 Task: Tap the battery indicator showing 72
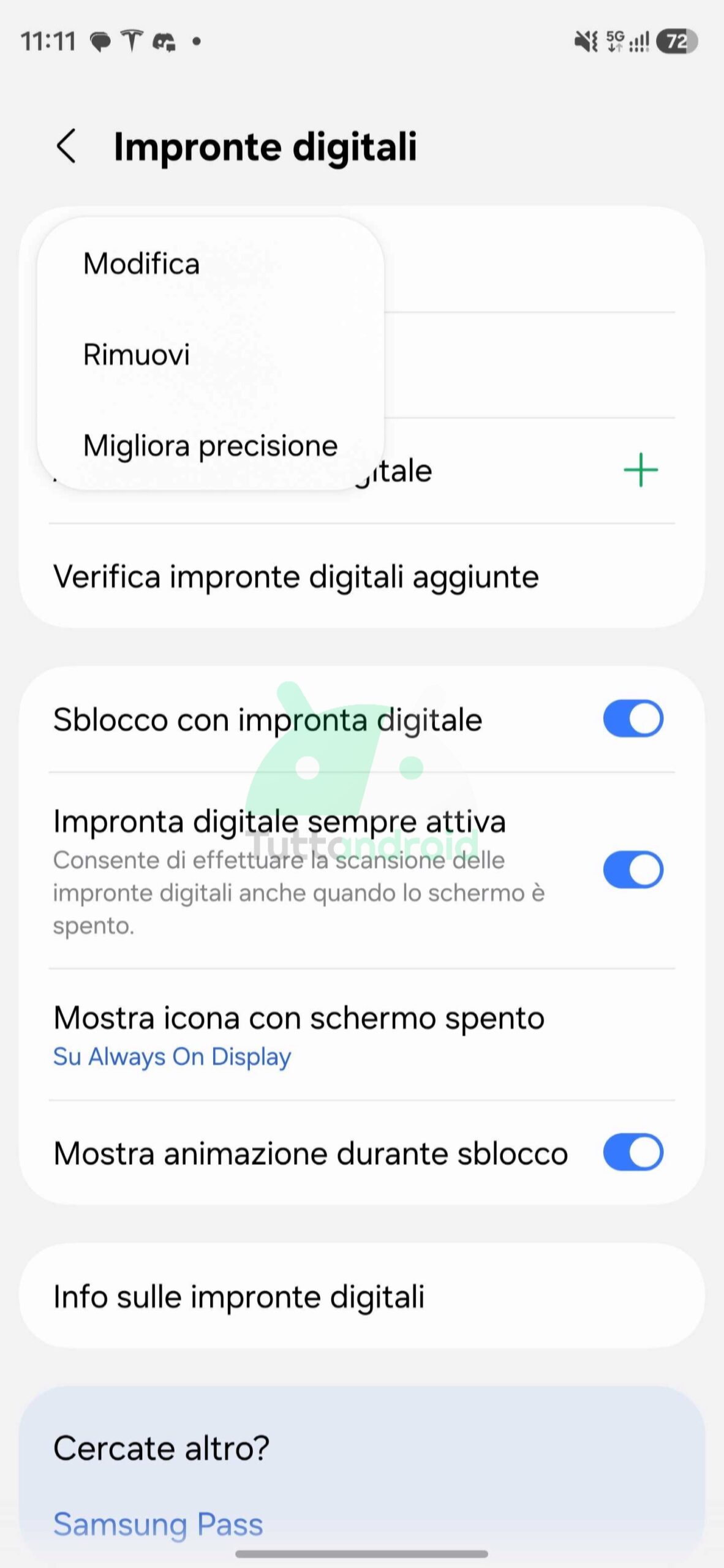(676, 40)
